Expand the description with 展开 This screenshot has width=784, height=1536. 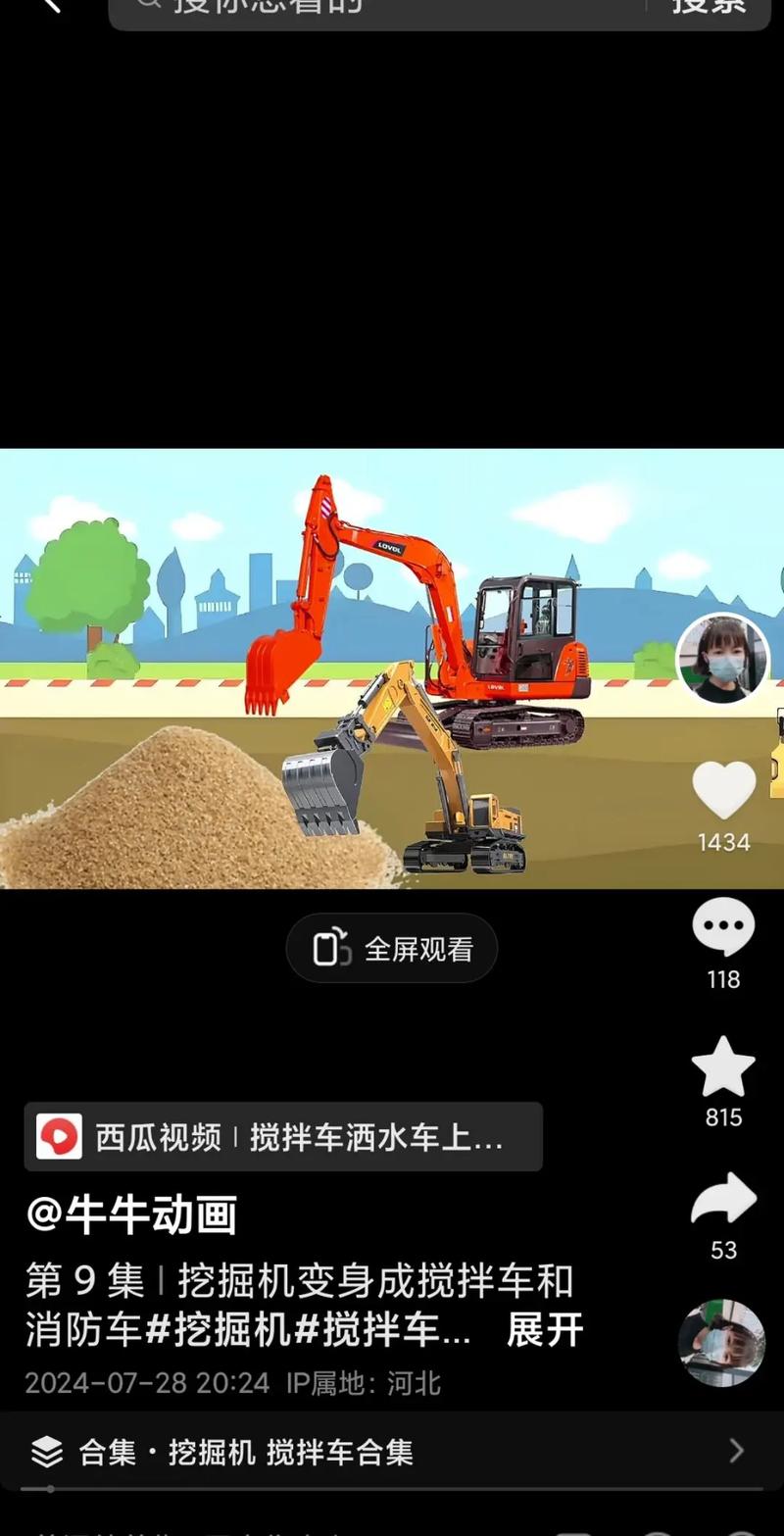(x=545, y=1331)
